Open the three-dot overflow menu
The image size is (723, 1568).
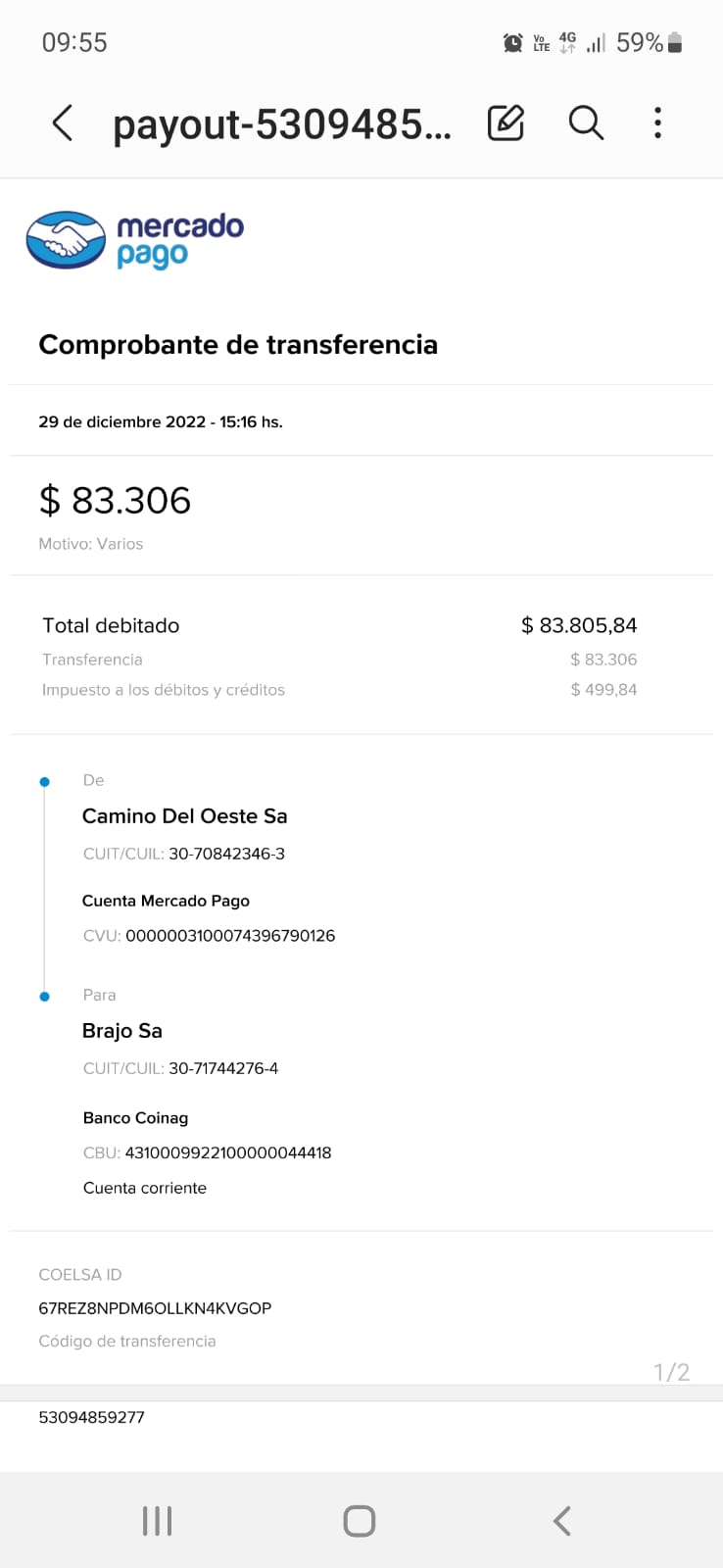[657, 123]
